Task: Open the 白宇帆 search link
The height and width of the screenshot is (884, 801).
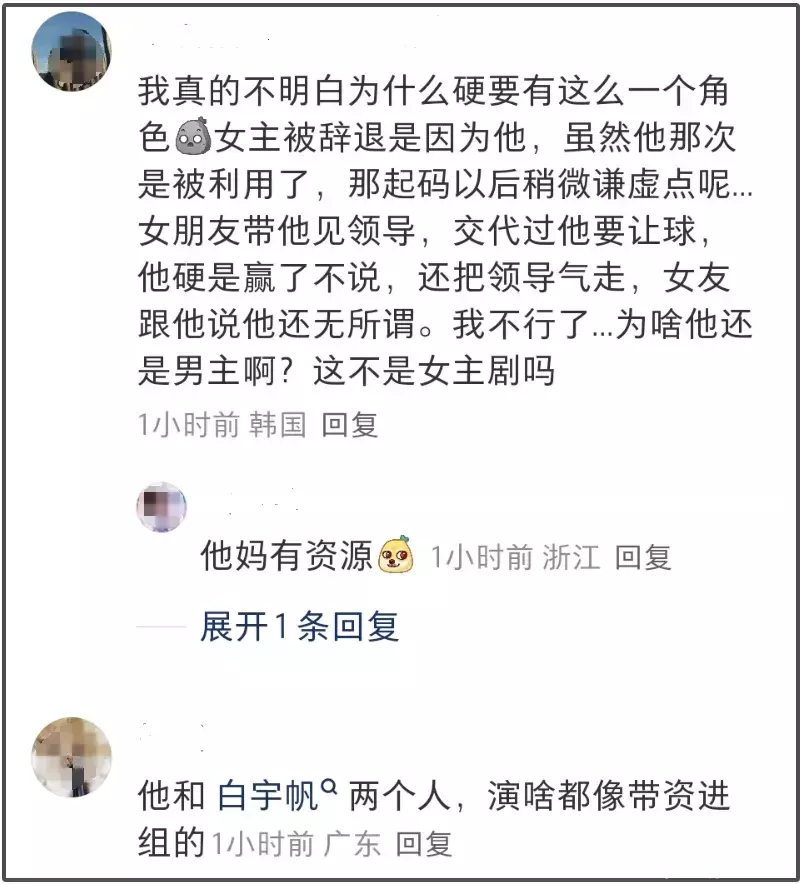Action: click(270, 796)
